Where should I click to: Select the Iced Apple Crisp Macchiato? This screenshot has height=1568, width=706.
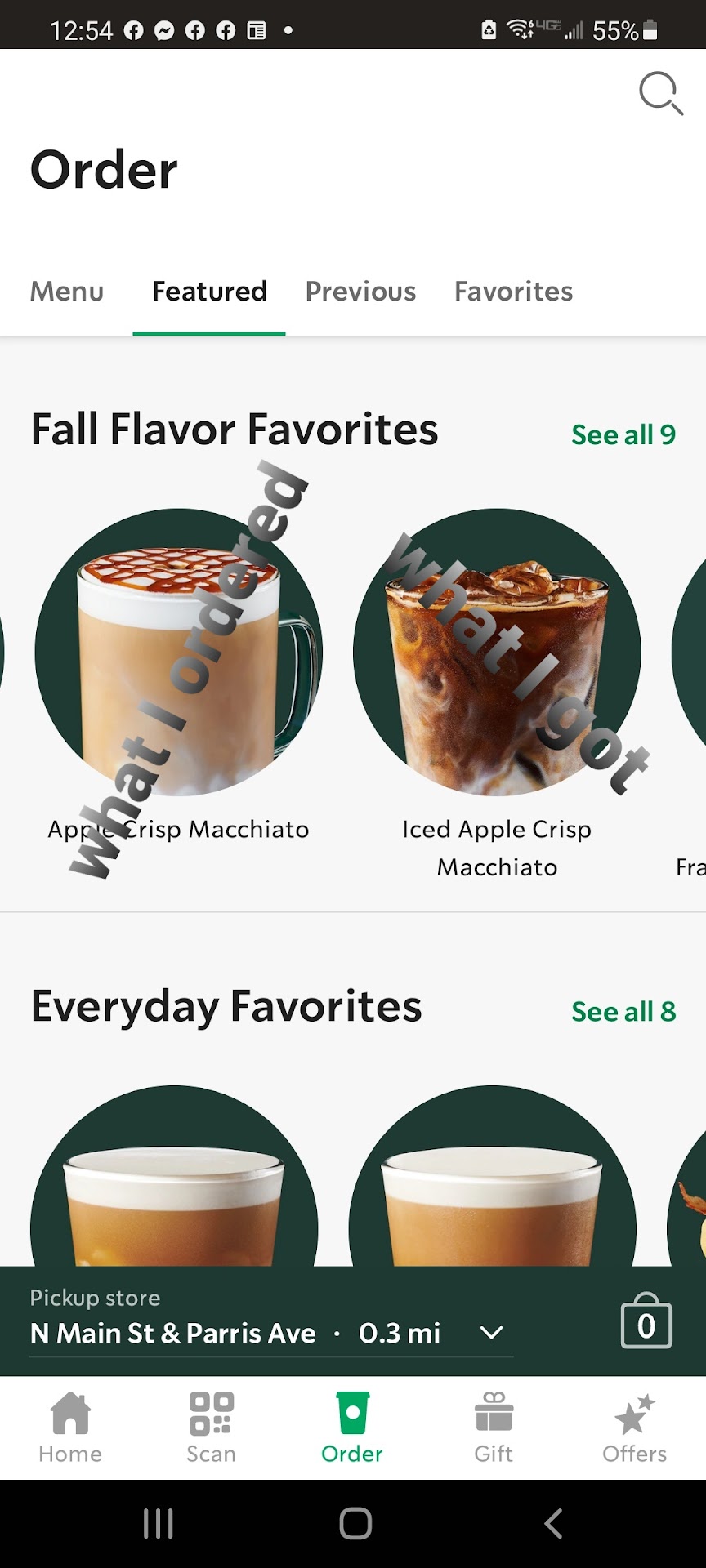click(x=497, y=653)
